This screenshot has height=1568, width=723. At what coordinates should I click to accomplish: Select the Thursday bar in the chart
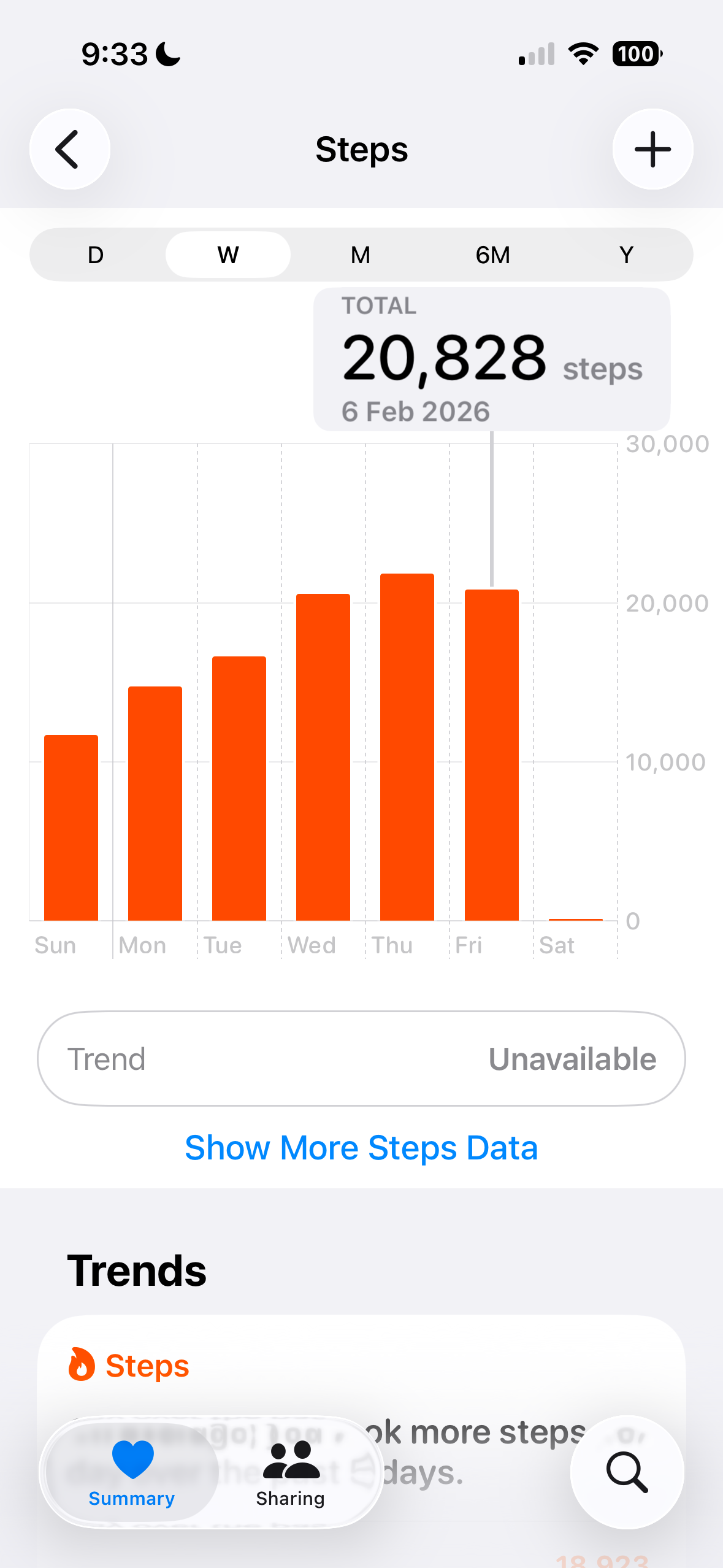[x=407, y=747]
